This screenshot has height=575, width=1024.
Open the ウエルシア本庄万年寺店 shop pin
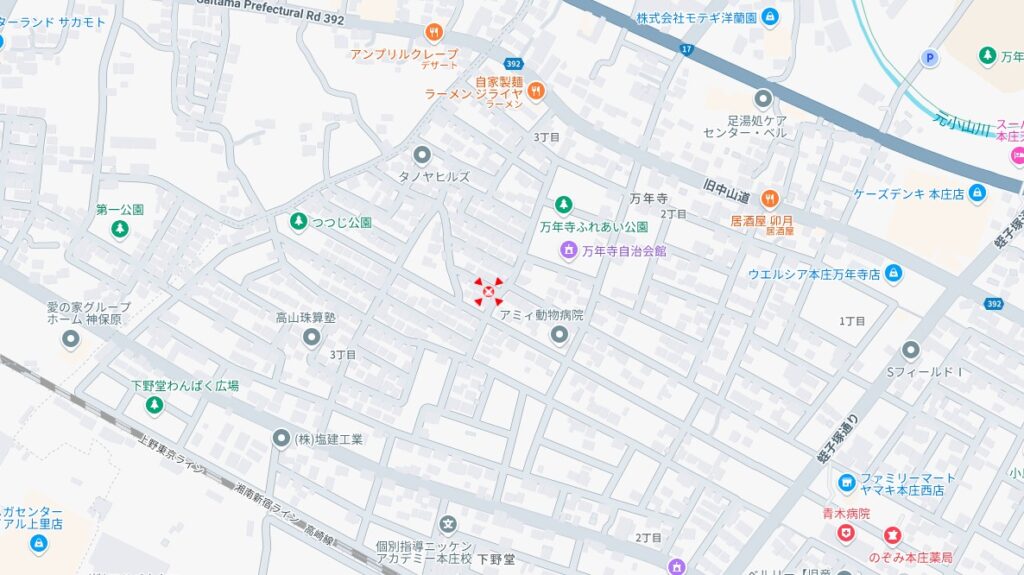(893, 273)
